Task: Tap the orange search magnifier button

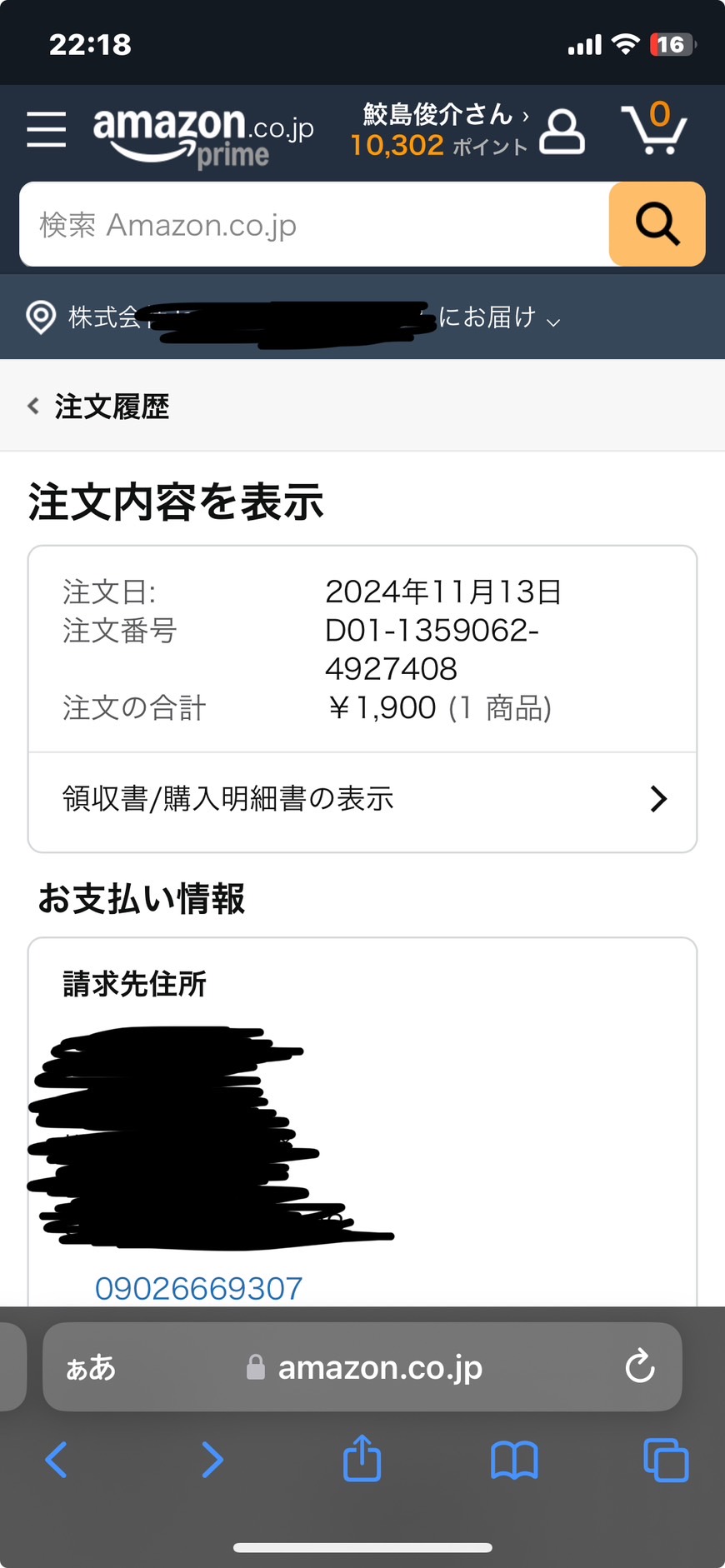Action: tap(657, 225)
